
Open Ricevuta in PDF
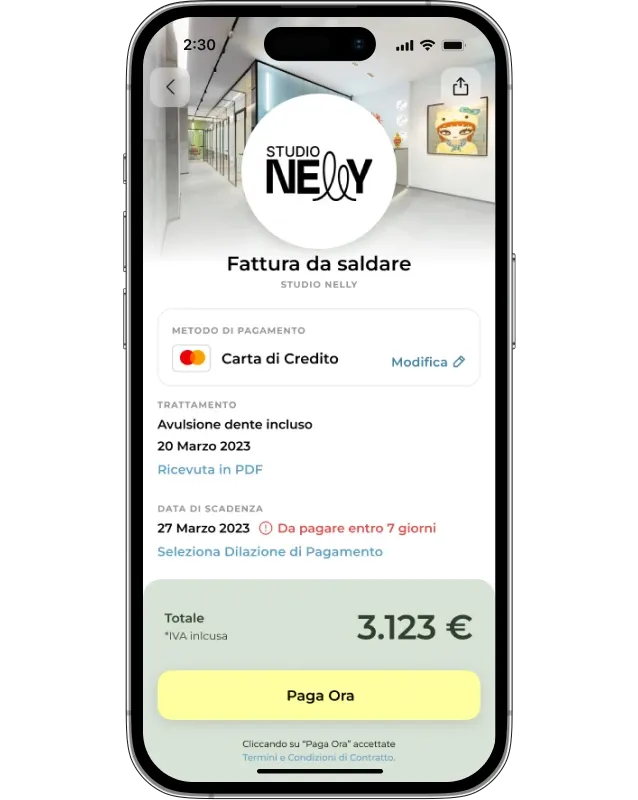tap(210, 469)
